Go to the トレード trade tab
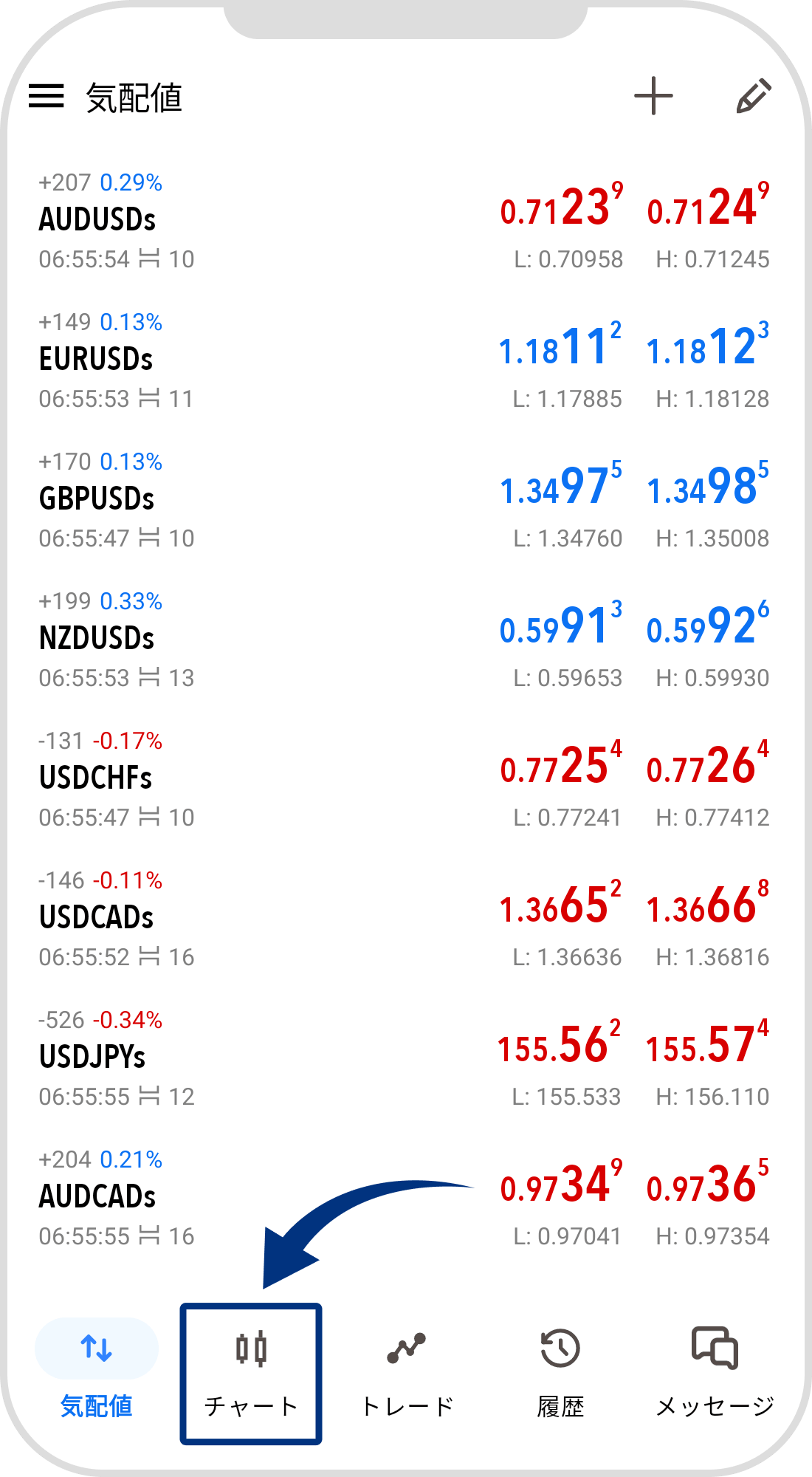The image size is (812, 1477). click(406, 1374)
